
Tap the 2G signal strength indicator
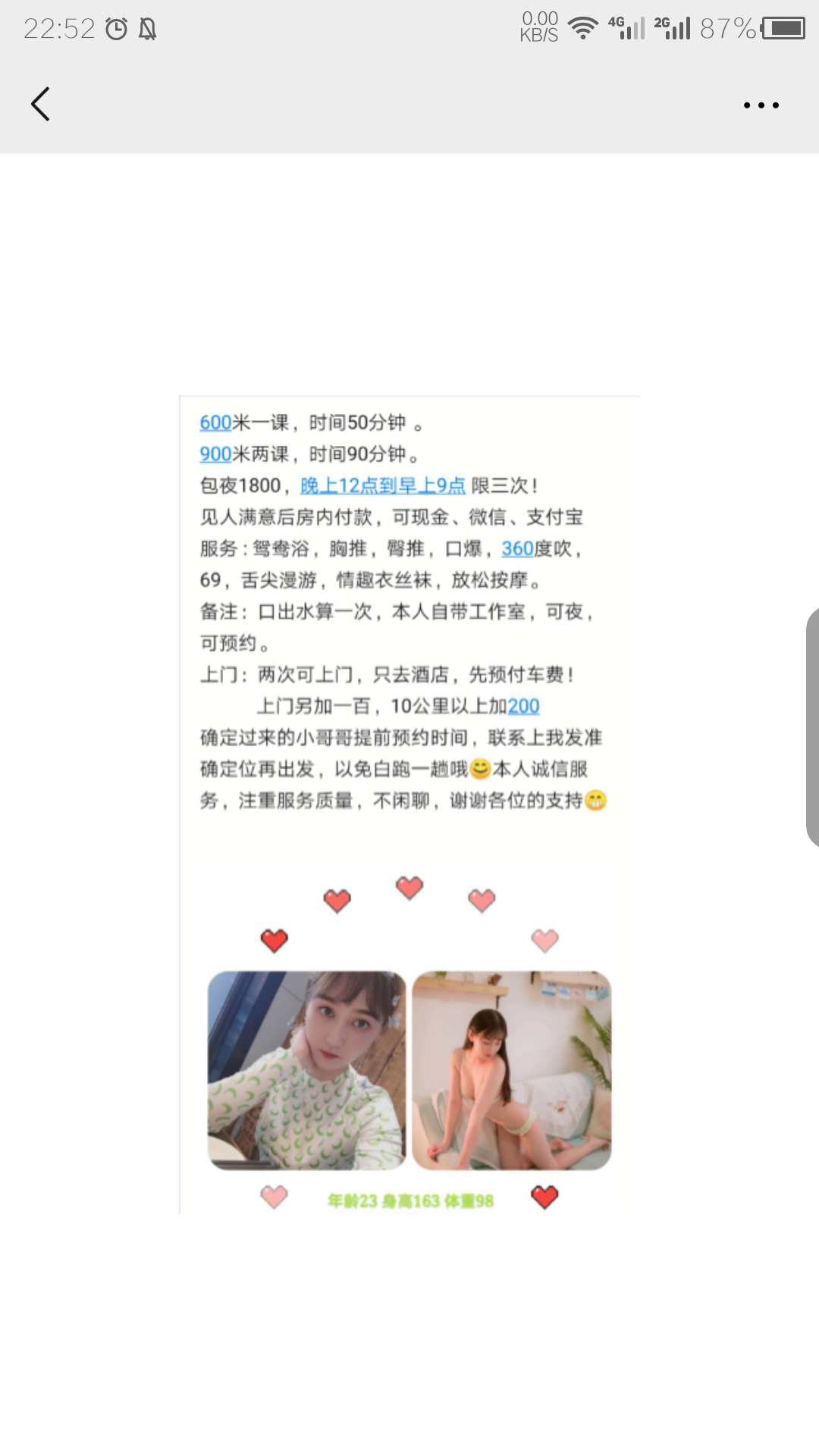pos(673,27)
